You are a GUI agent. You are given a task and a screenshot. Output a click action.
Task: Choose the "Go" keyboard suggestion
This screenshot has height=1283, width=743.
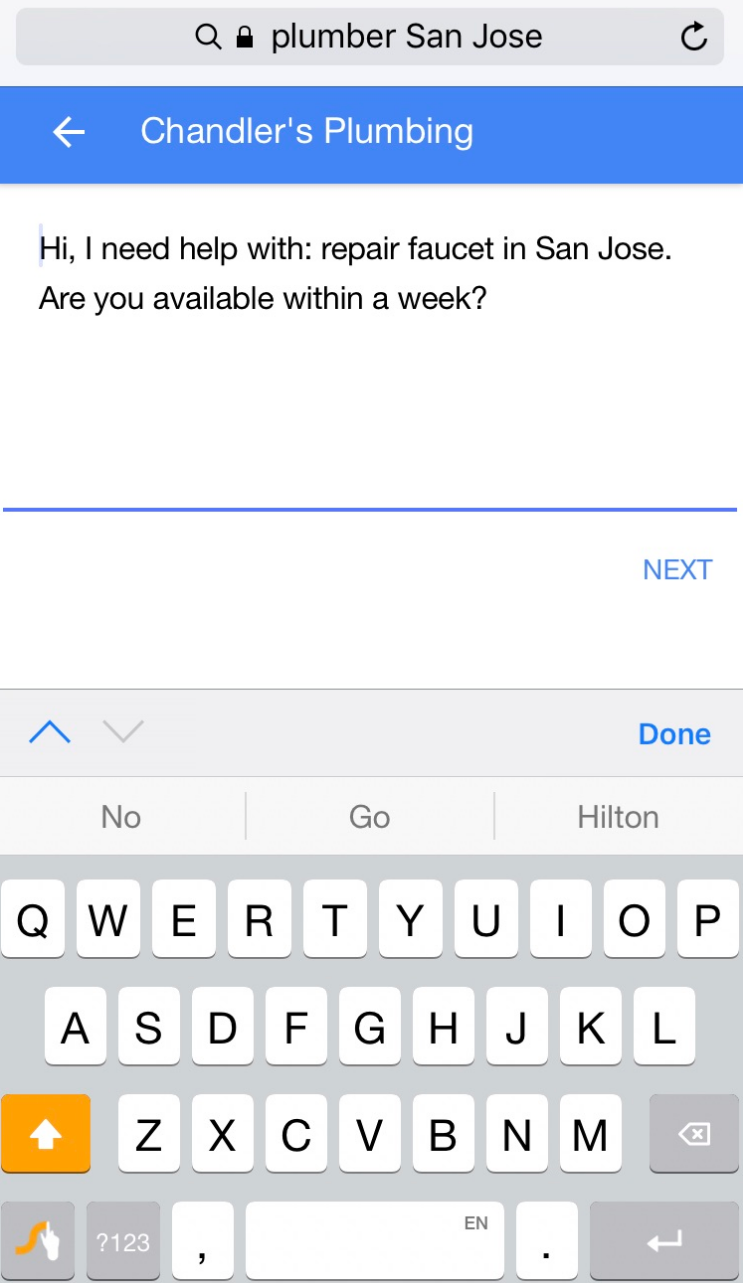pos(369,817)
